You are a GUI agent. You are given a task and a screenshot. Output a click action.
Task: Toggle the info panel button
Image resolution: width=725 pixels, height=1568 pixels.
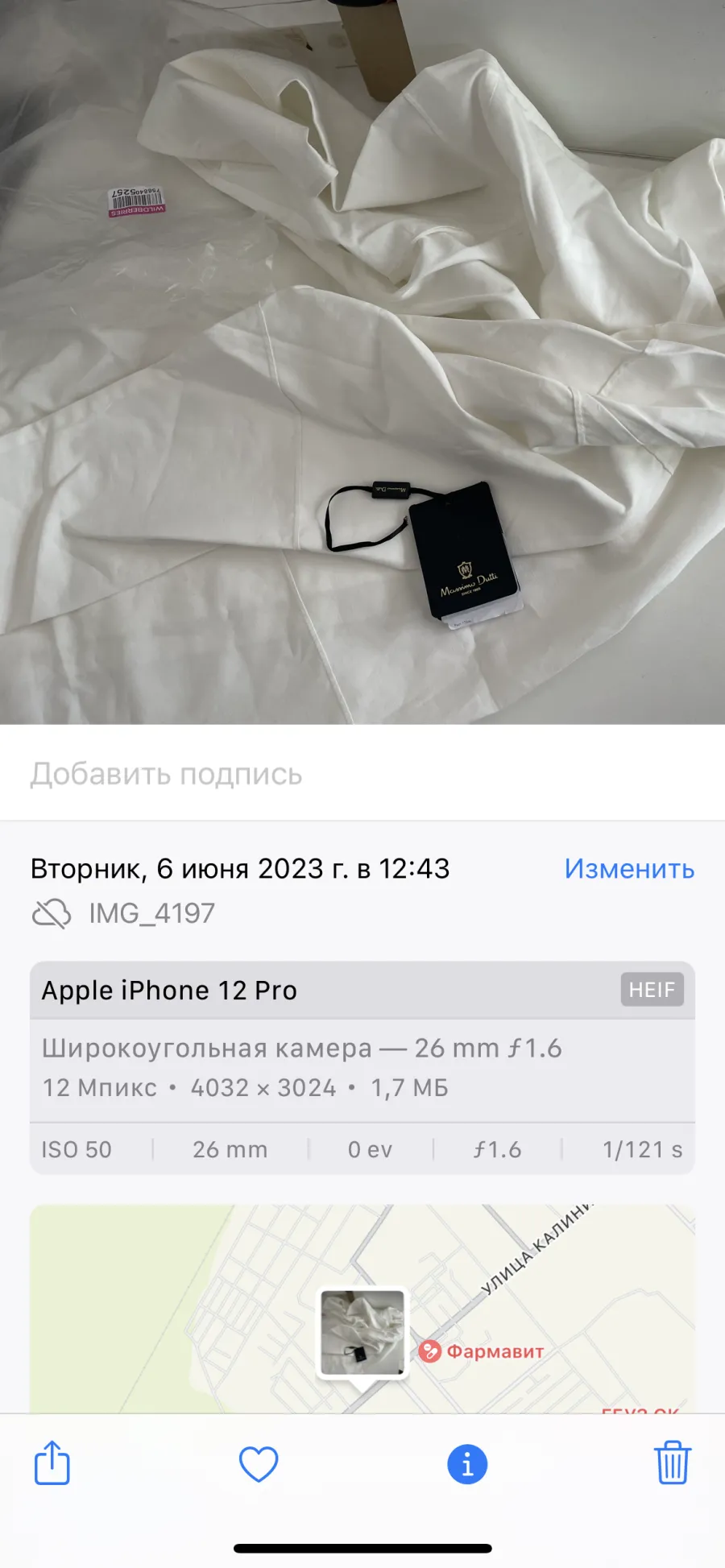click(467, 1464)
